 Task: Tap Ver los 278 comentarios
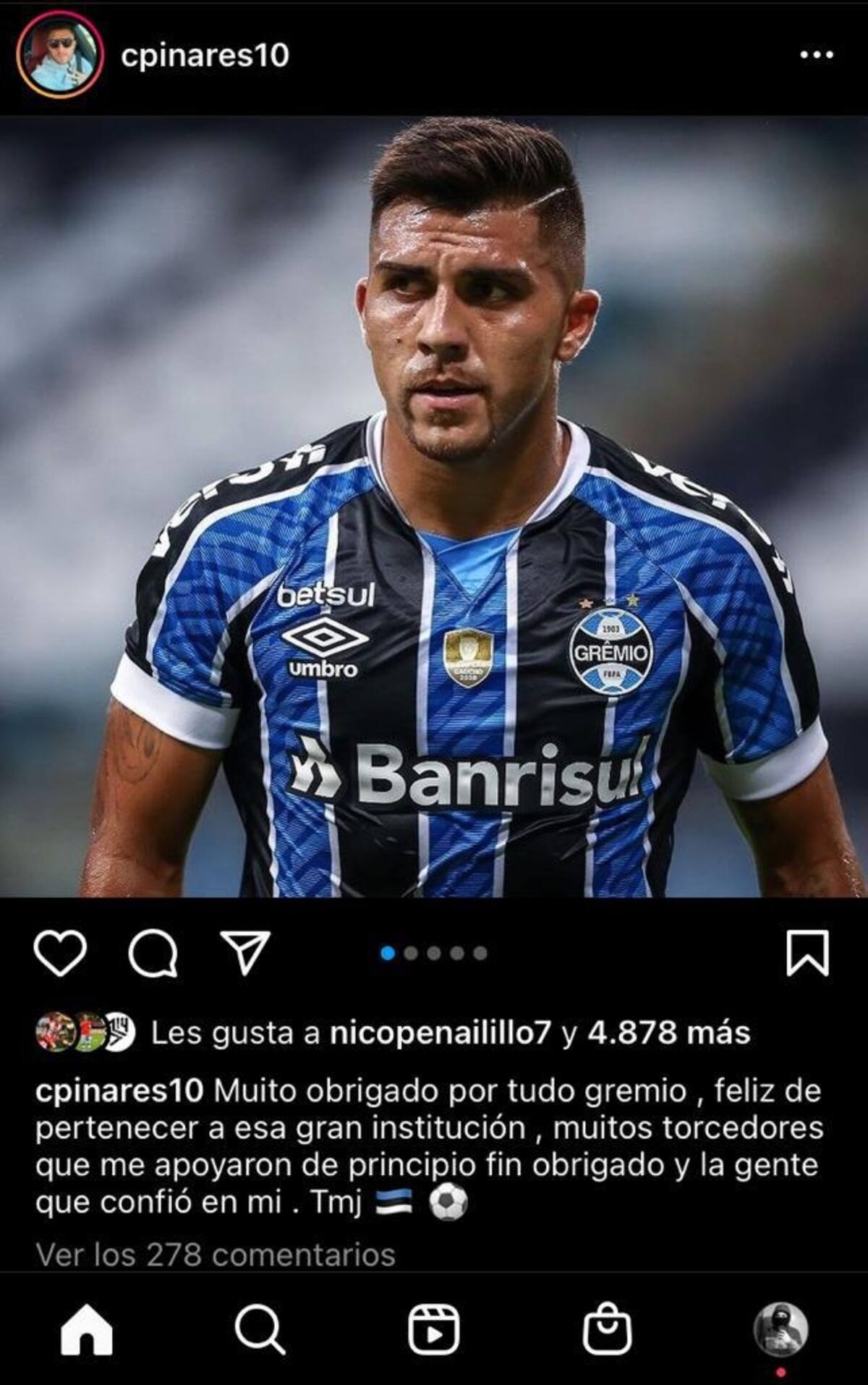click(216, 1254)
